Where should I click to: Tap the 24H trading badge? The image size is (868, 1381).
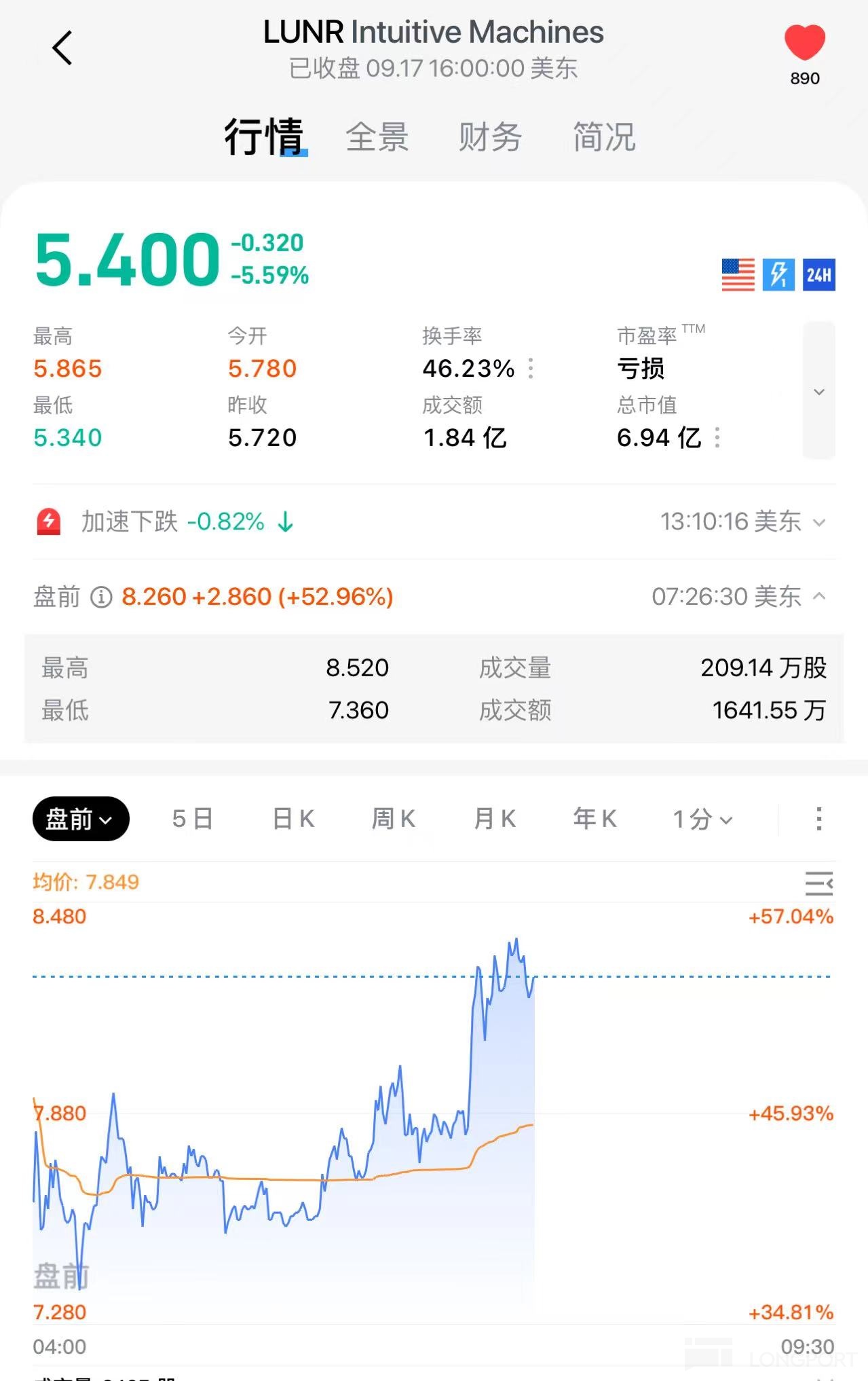[x=818, y=275]
